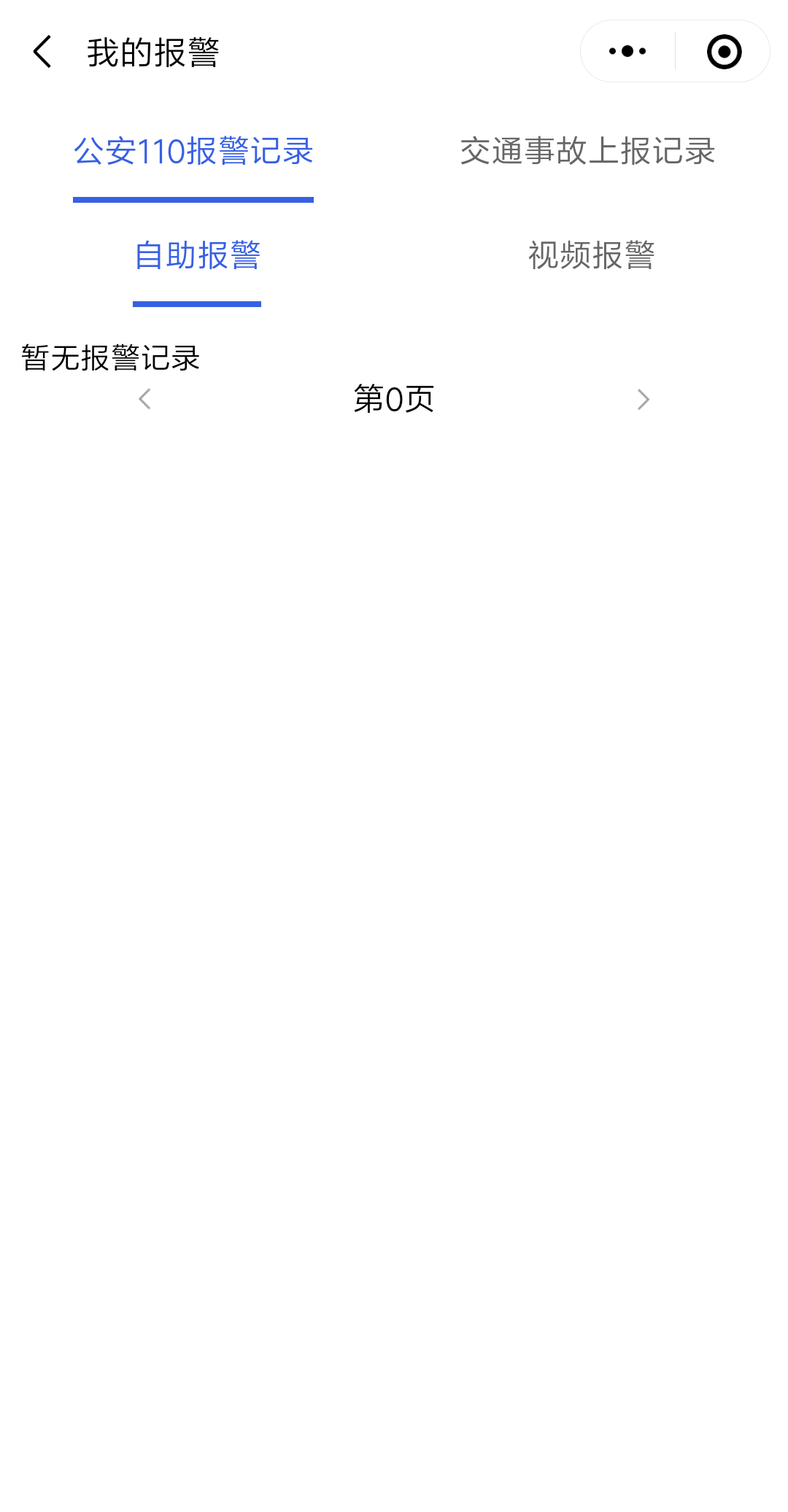Go back from 我的报警 page

pyautogui.click(x=42, y=52)
